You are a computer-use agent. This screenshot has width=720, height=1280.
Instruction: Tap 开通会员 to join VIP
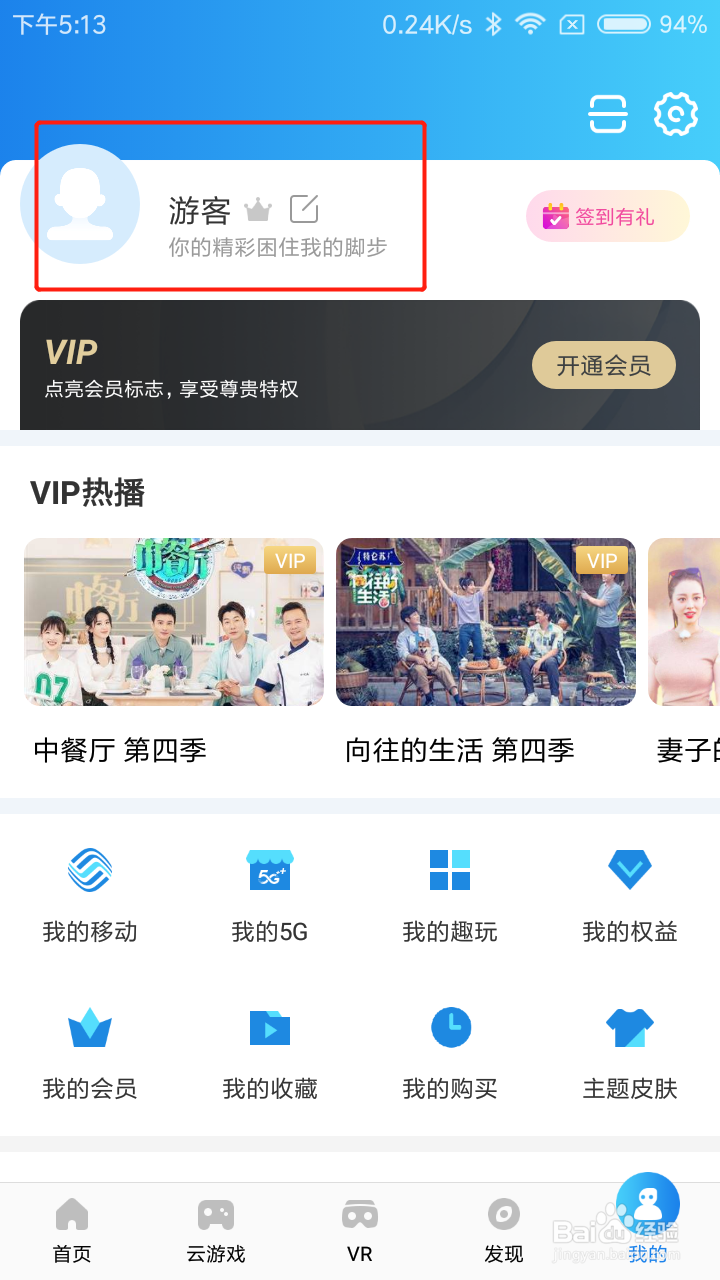(x=604, y=365)
